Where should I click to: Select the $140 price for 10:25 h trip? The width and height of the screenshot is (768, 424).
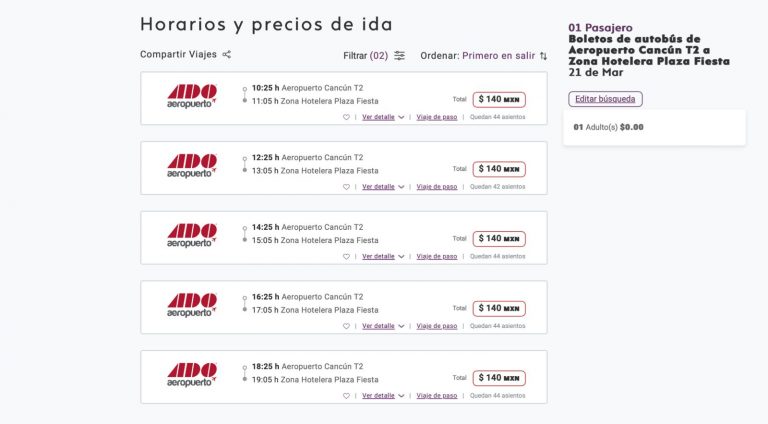tap(499, 99)
